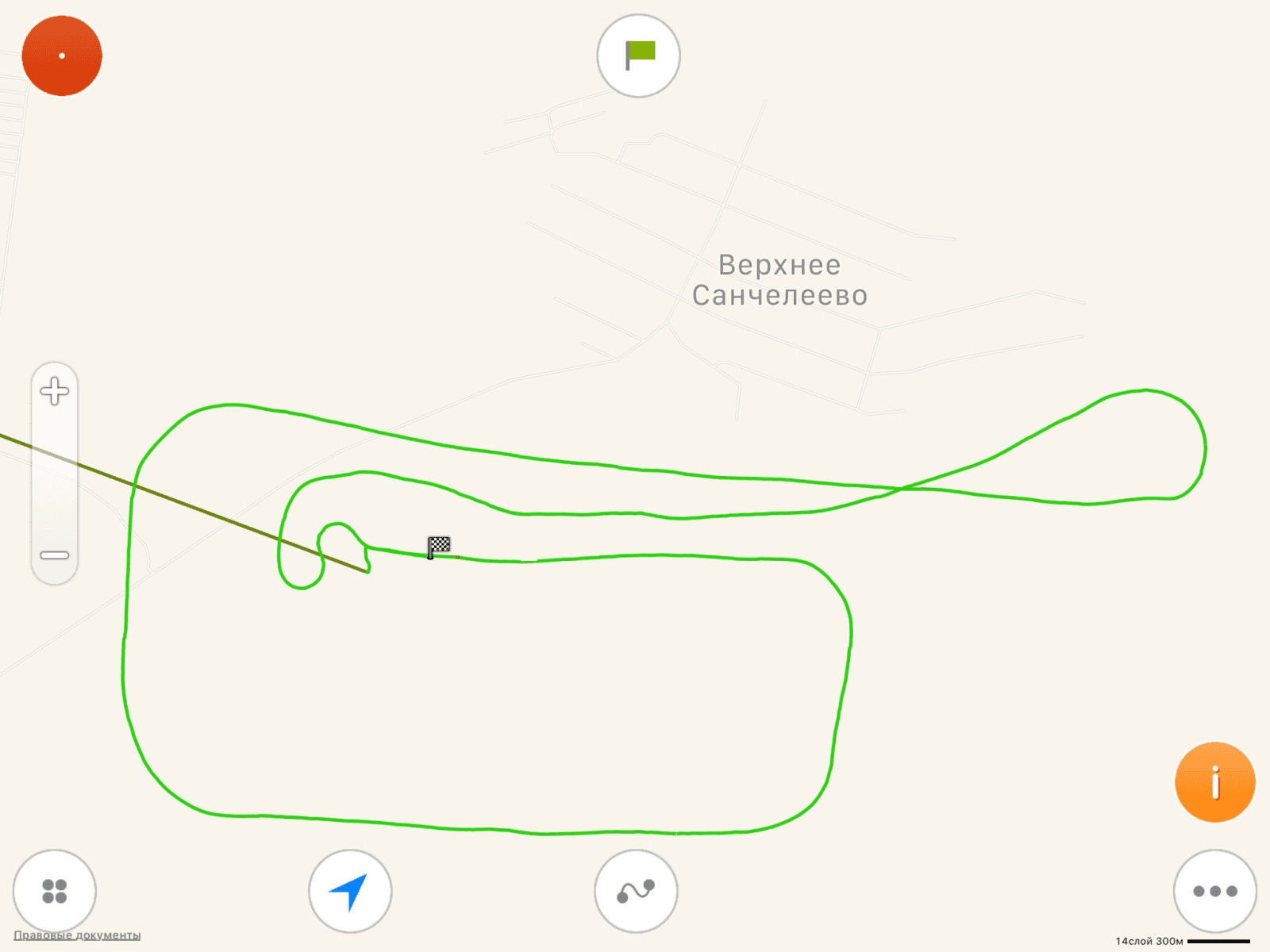Tap the red record track button

pos(62,56)
